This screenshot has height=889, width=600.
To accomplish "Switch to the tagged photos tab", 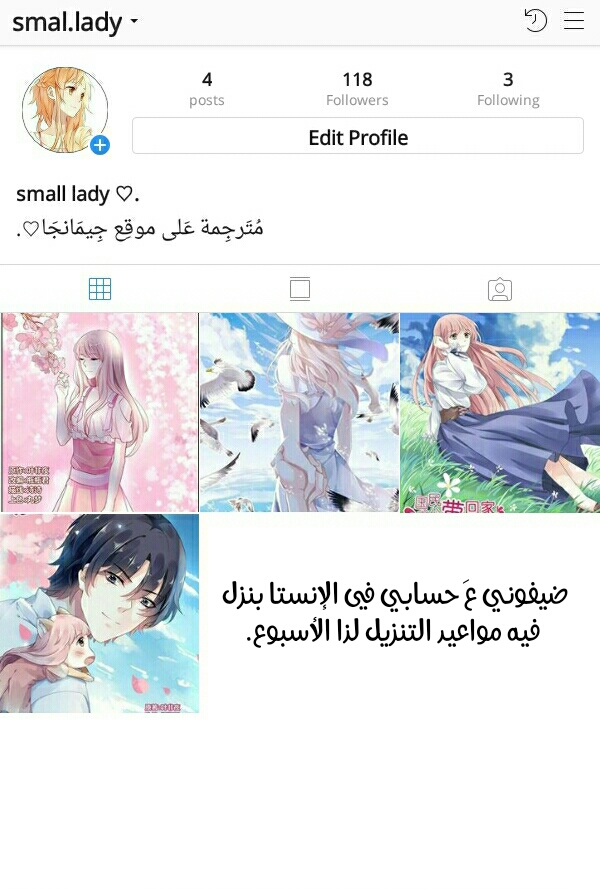I will coord(500,290).
